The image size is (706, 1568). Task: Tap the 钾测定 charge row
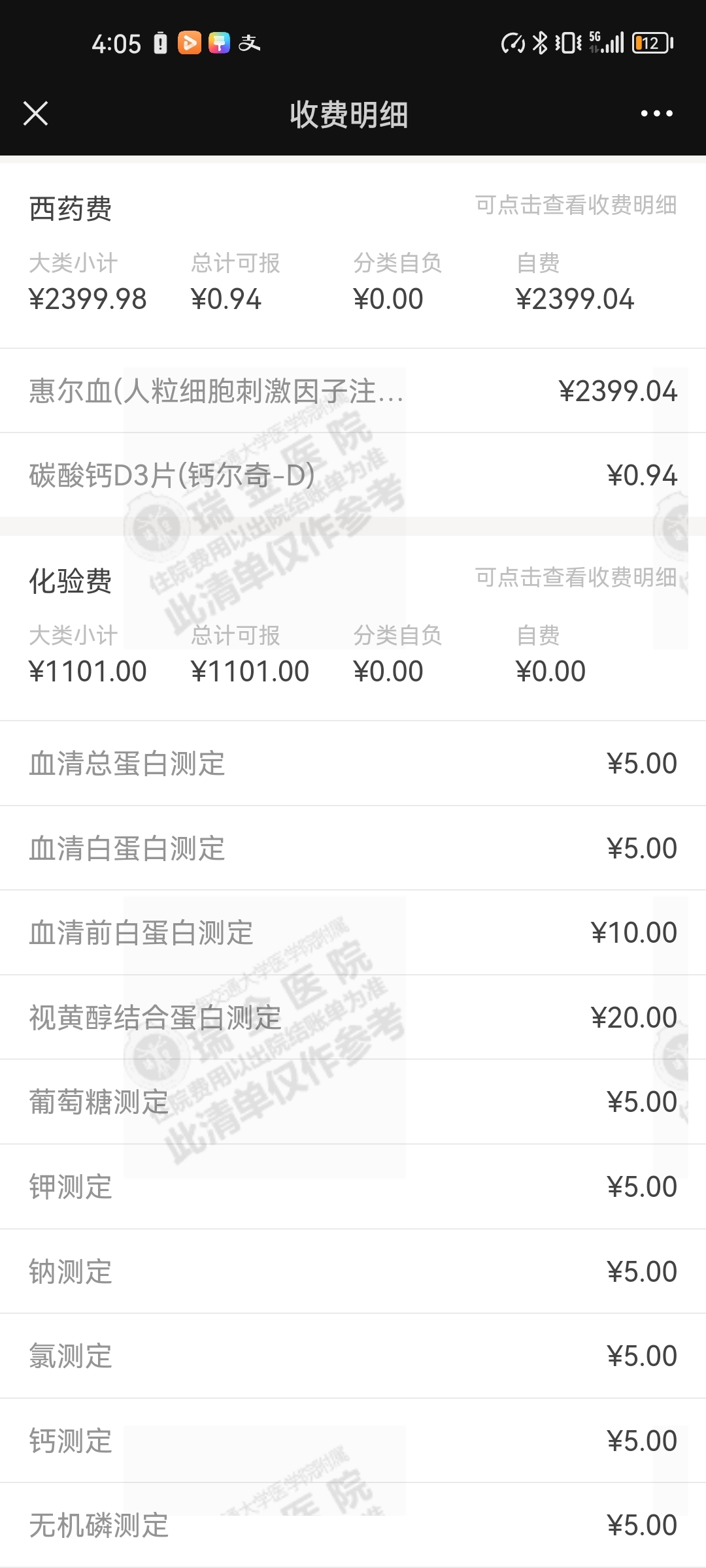(x=353, y=1186)
